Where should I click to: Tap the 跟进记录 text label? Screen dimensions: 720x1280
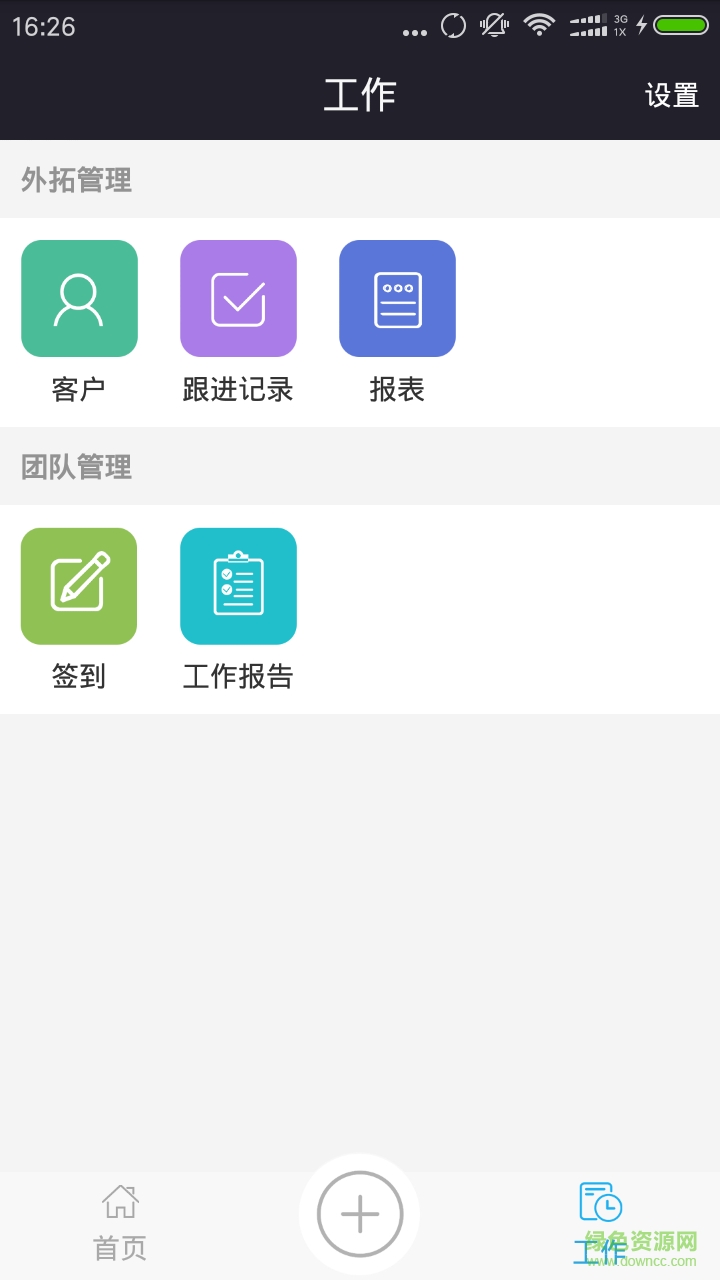coord(238,390)
